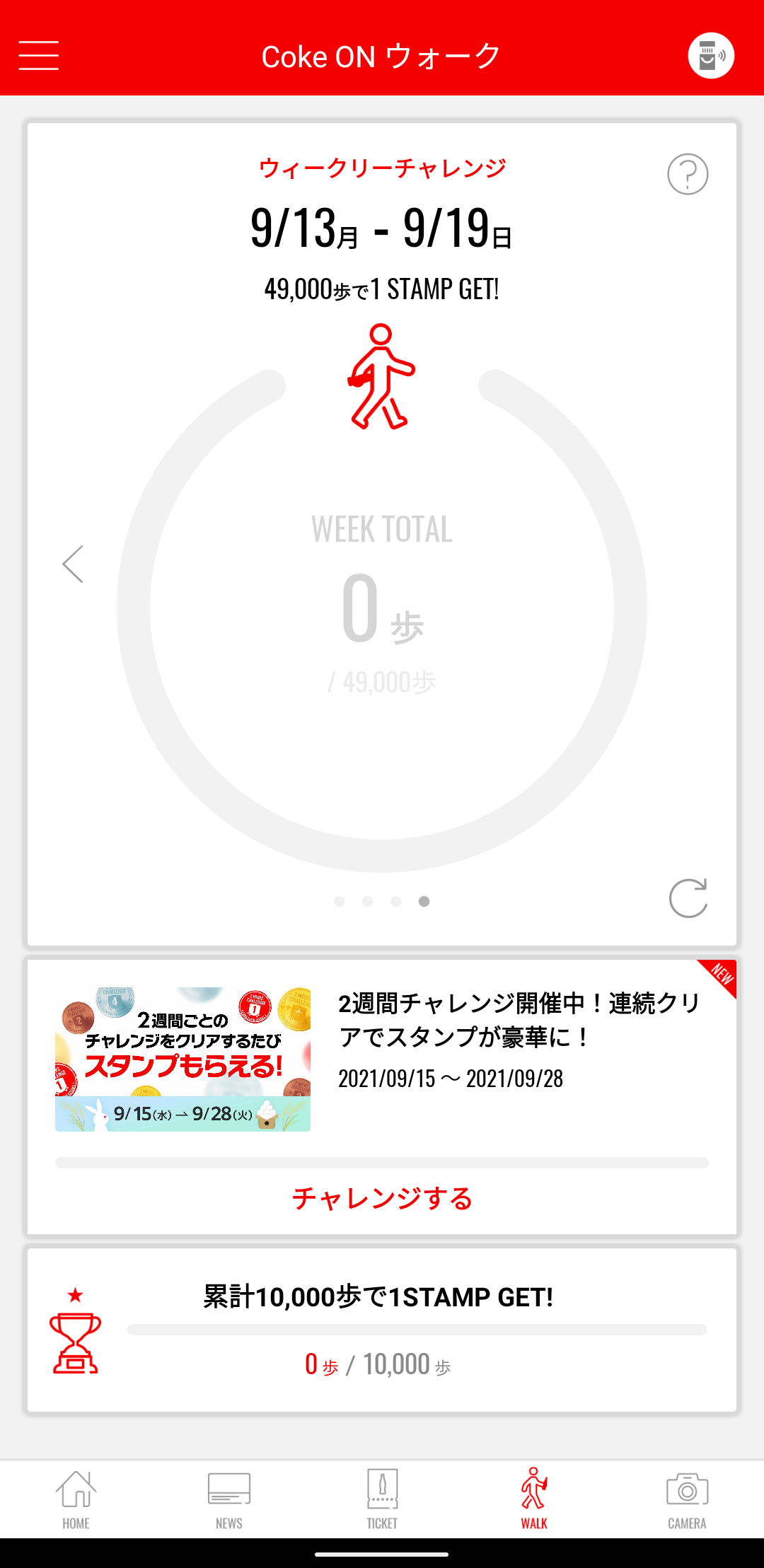Open the CAMERA tab

[687, 1499]
